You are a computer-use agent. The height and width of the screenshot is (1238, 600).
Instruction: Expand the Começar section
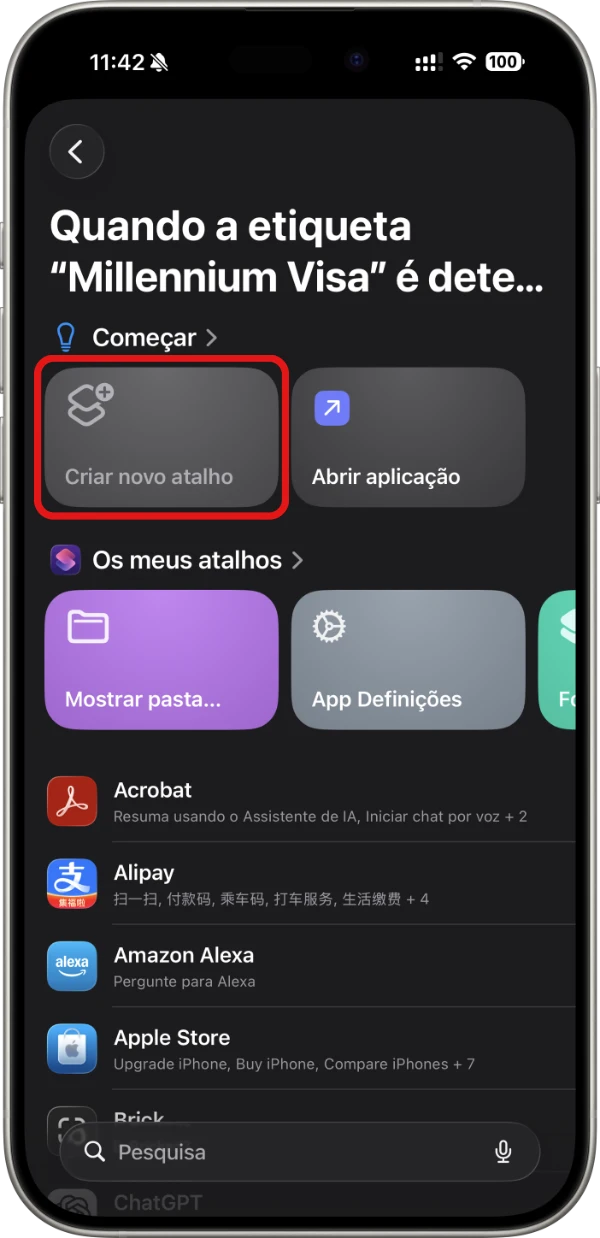point(153,338)
